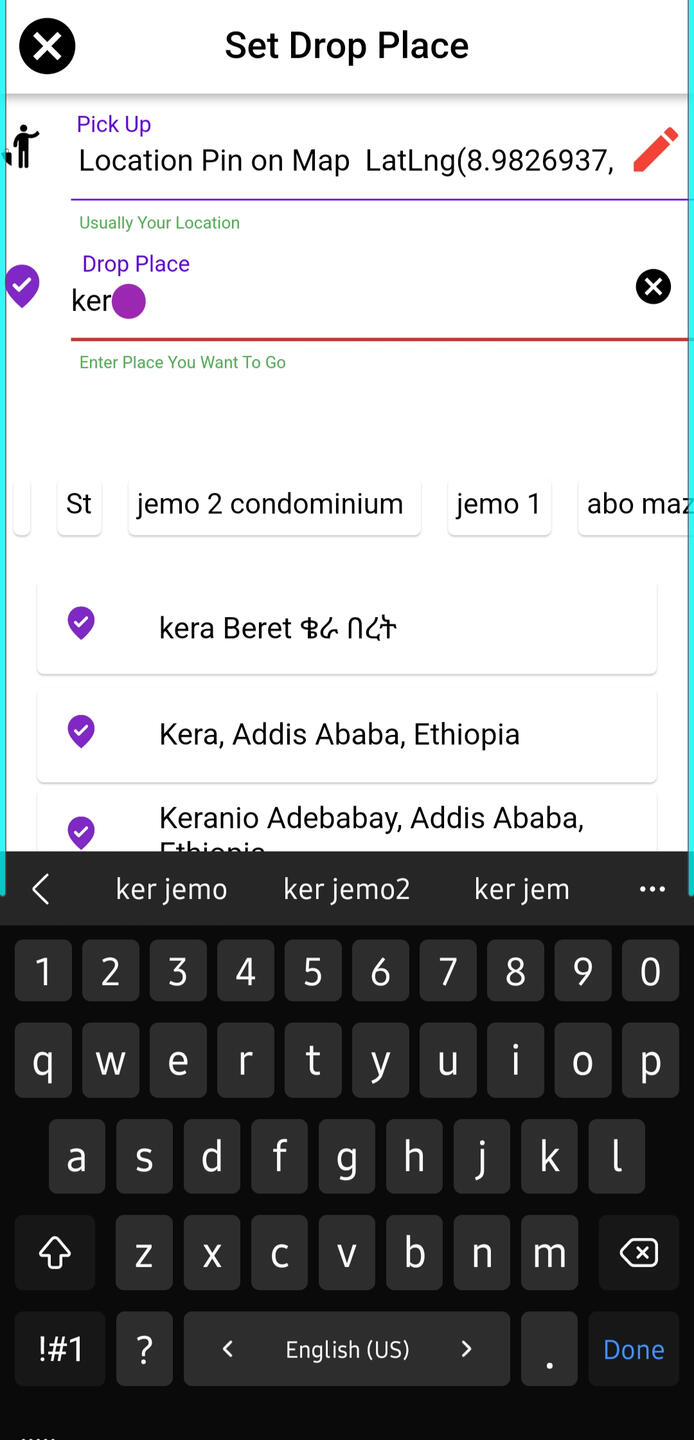Hit the backspace key
694x1440 pixels.
638,1252
